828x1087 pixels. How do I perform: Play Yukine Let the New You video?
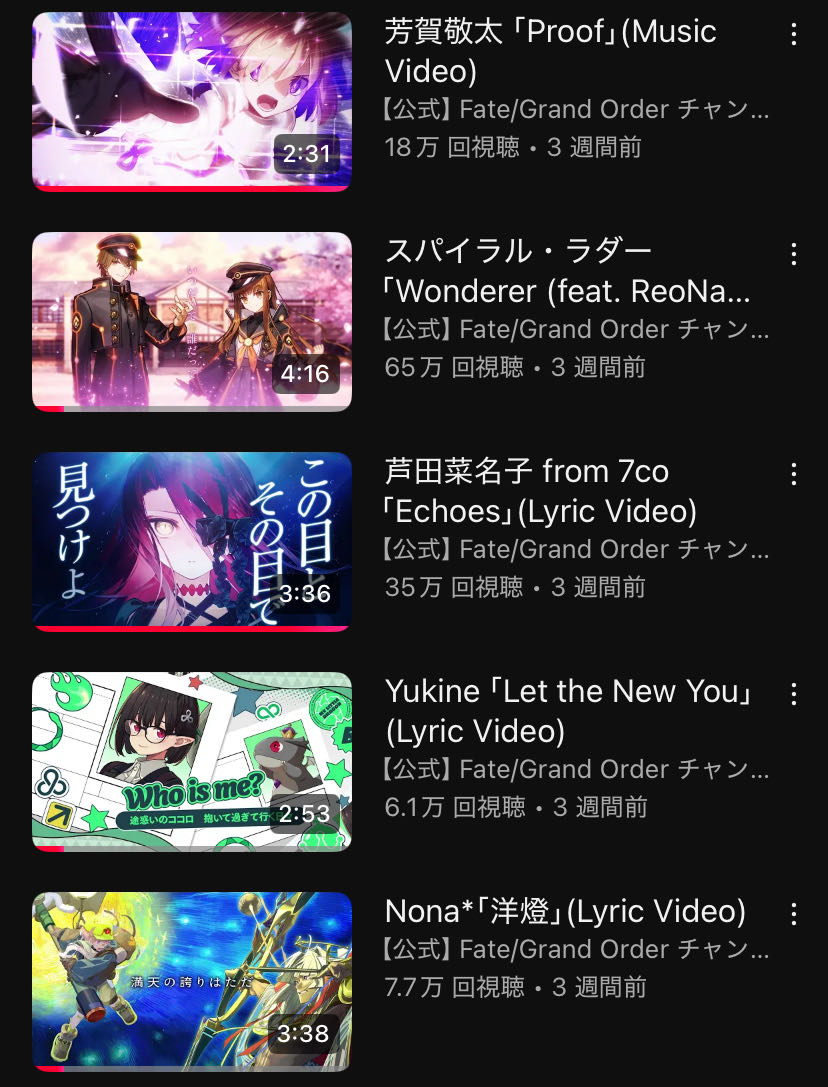191,761
